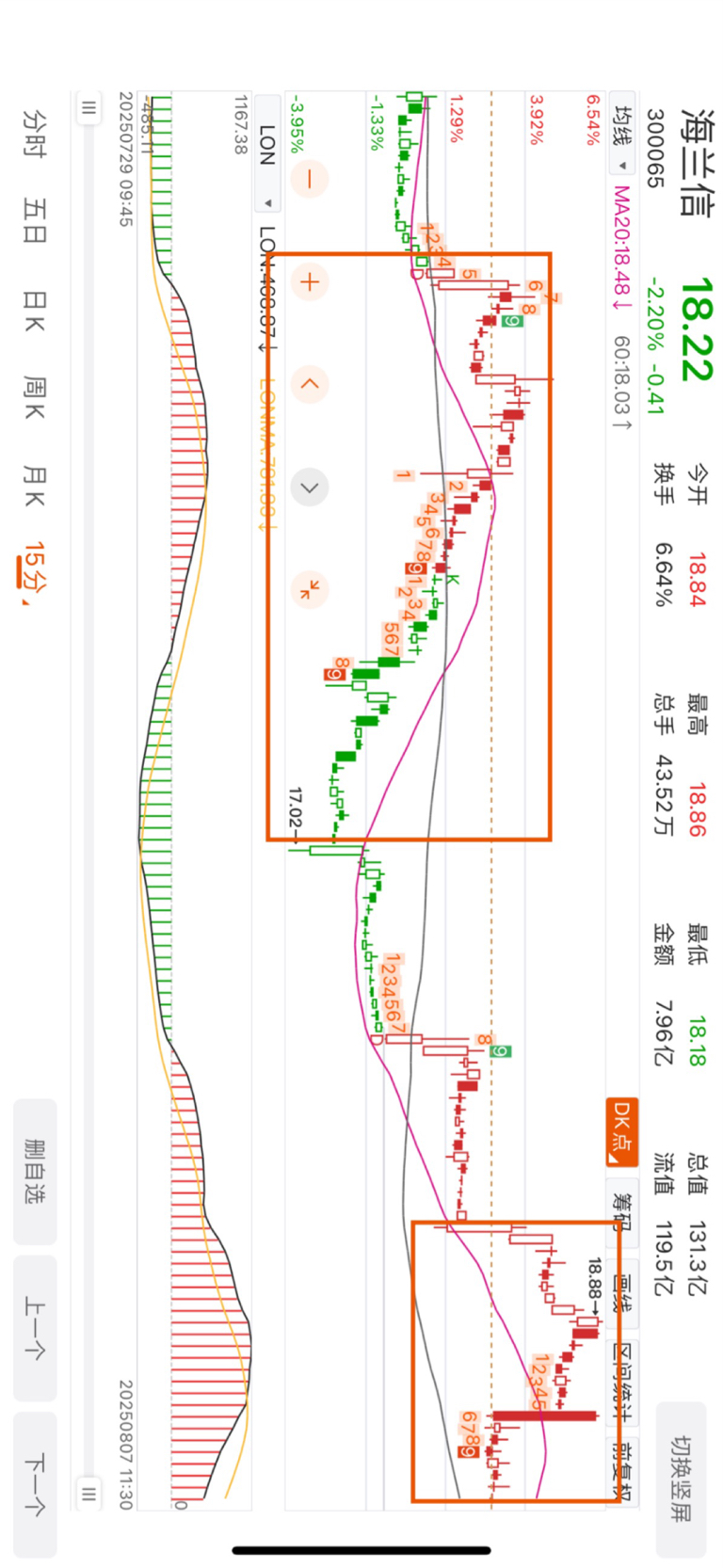Open the 前复权 adjustment option
Viewport: 723px width, 1568px height.
[622, 1470]
